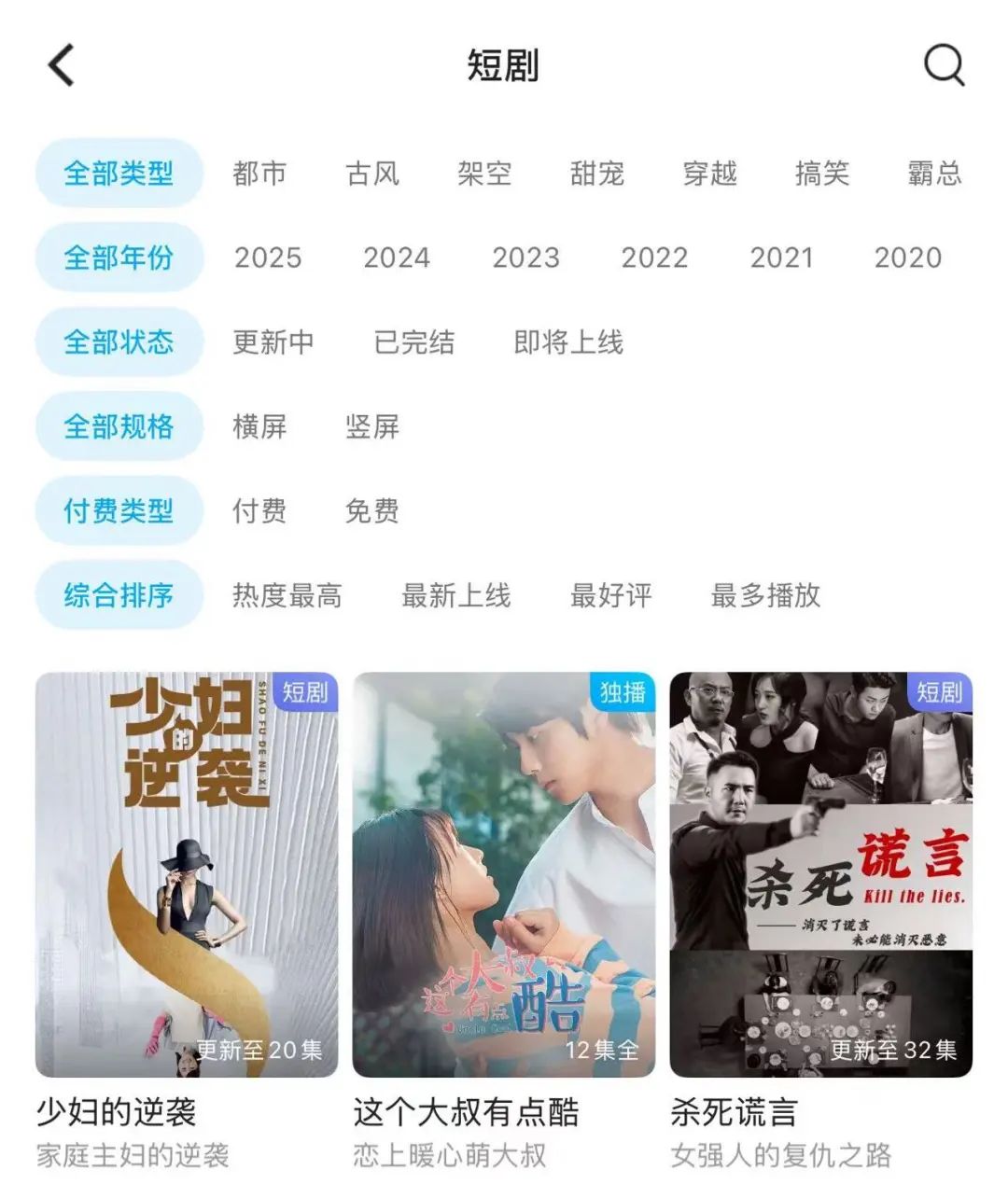Sort by 热度最高

click(287, 595)
